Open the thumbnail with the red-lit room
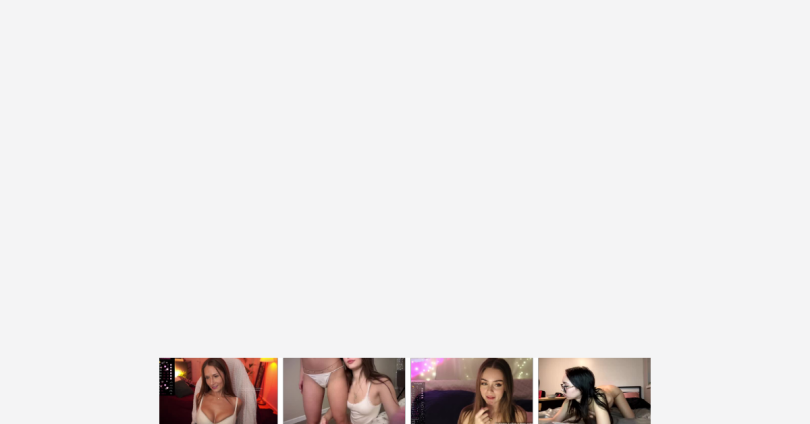810x424 pixels. click(218, 391)
